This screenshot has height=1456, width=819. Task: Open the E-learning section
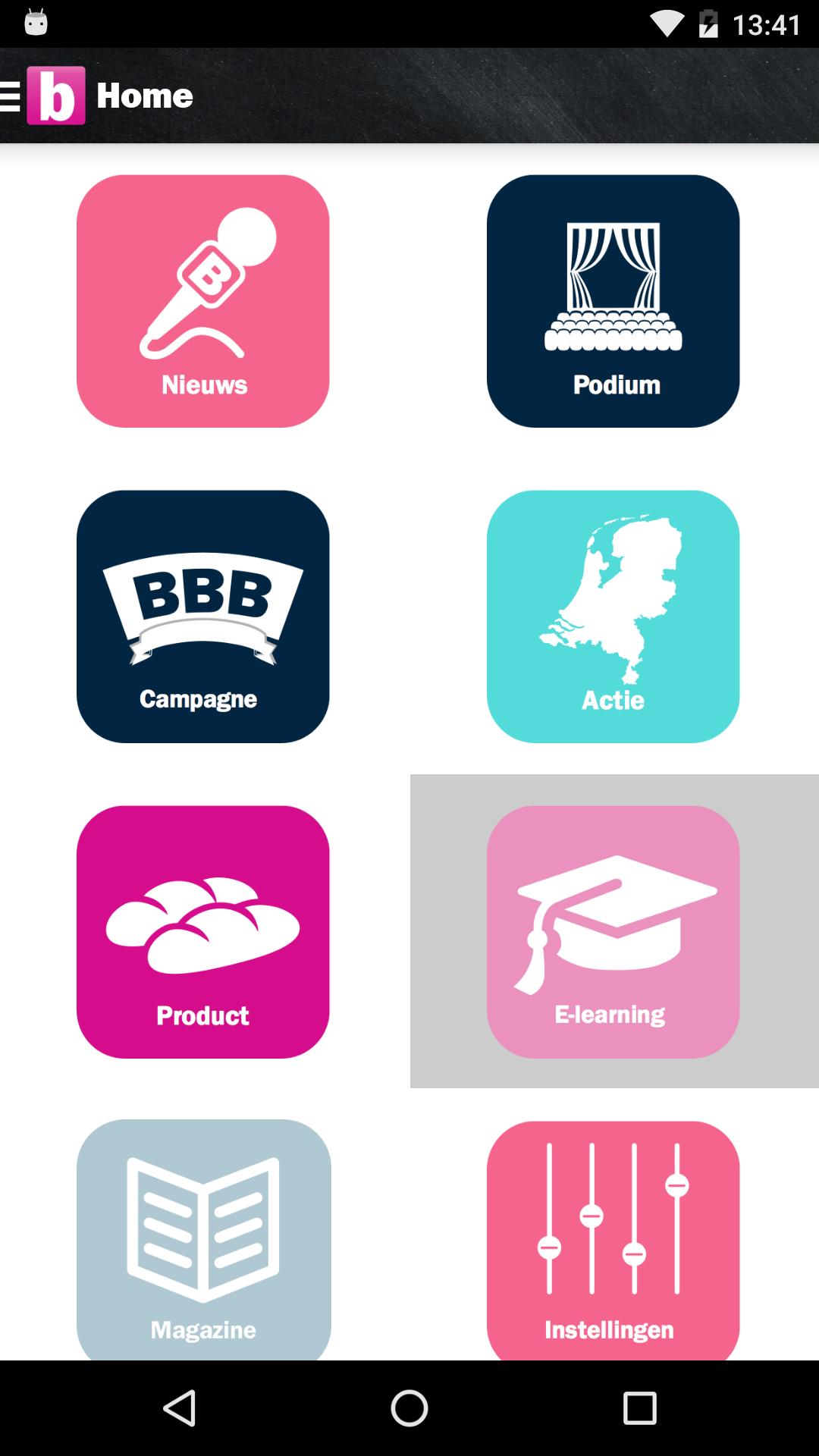point(613,933)
